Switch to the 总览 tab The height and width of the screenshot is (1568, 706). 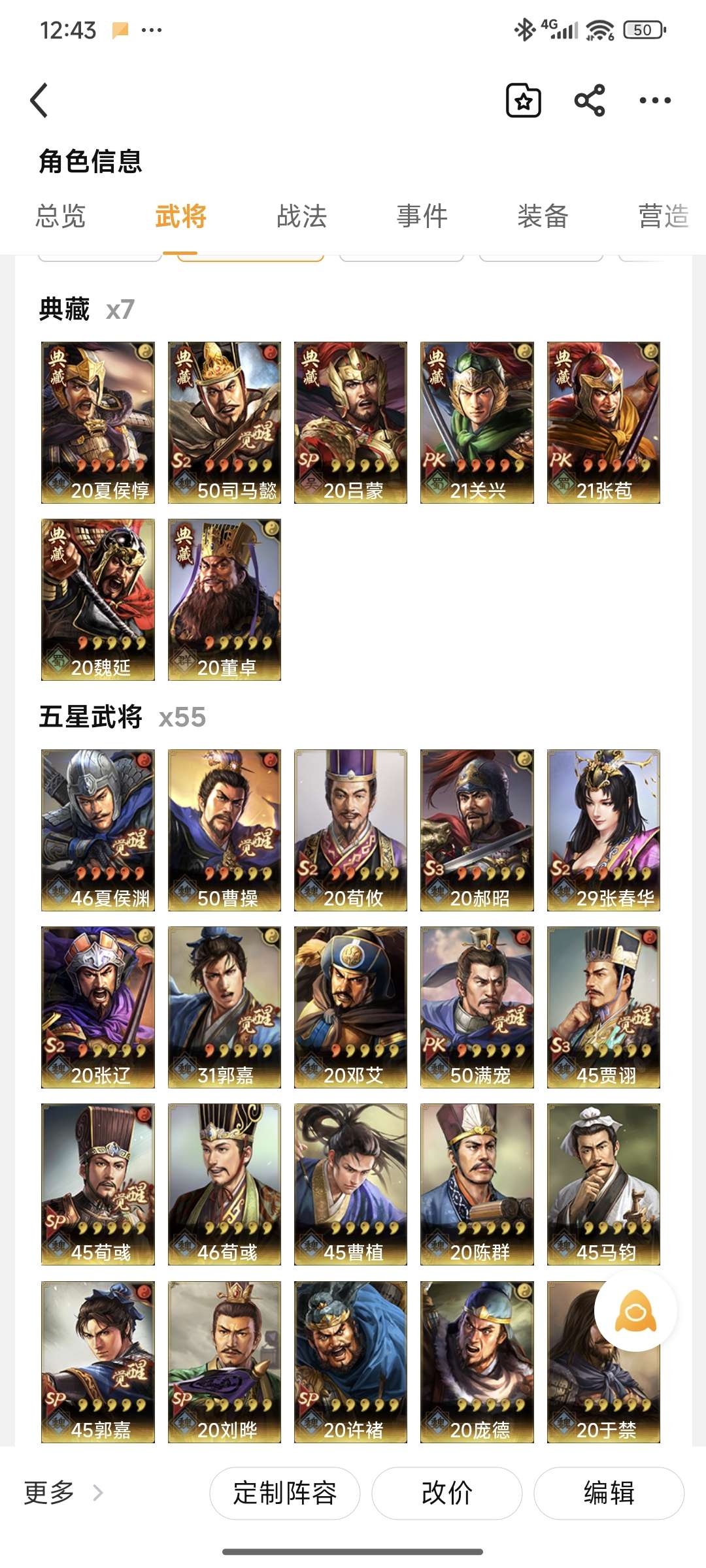point(61,216)
